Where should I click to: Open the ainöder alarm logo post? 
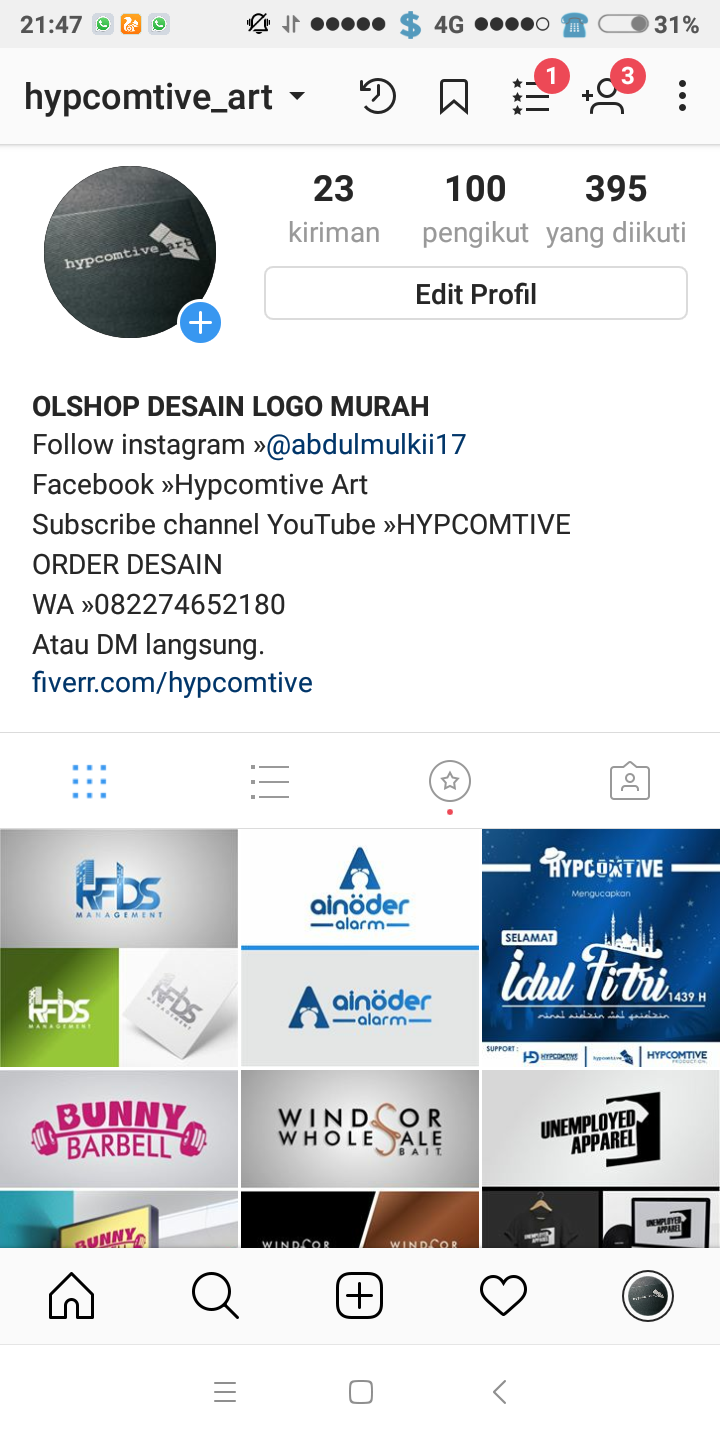click(x=360, y=948)
